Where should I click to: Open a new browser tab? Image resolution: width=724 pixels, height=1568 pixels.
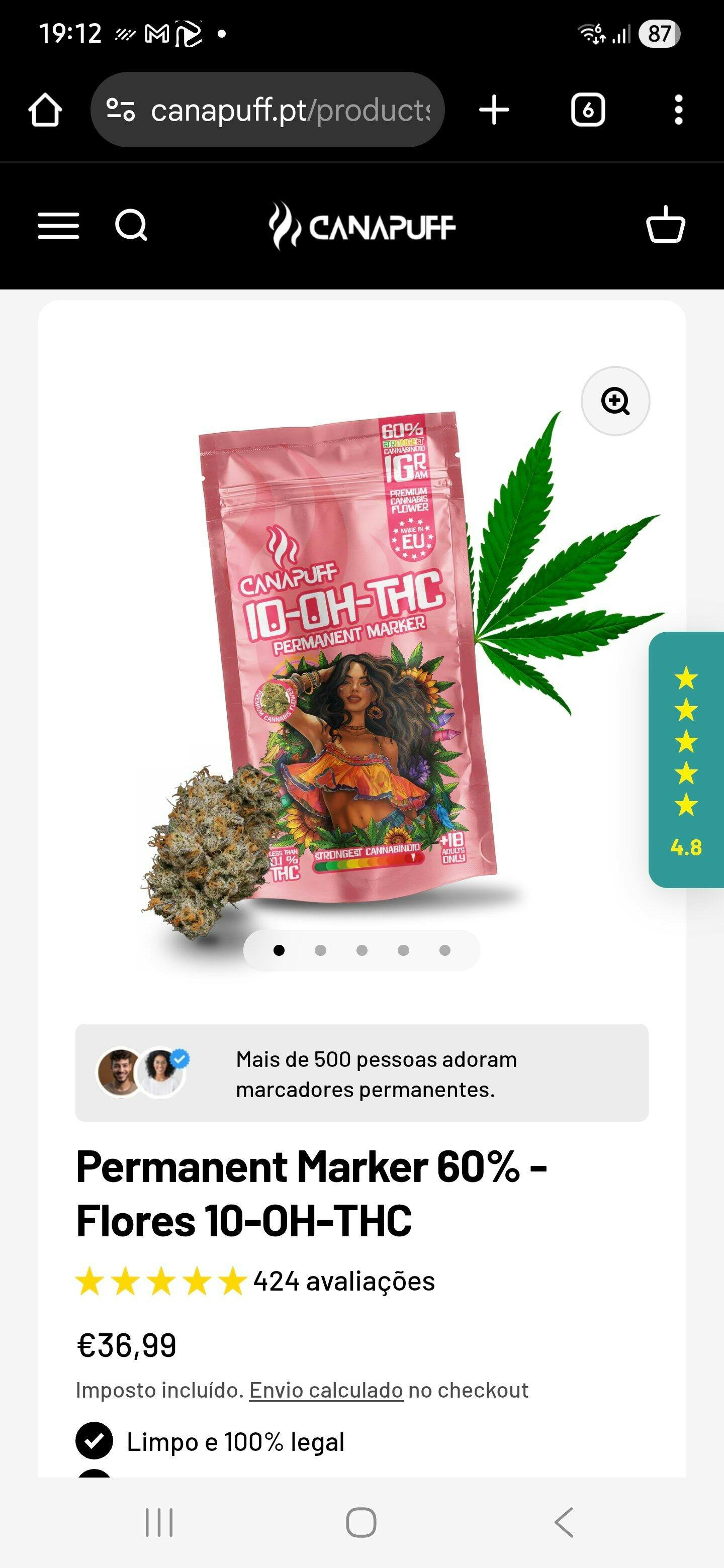(x=494, y=110)
